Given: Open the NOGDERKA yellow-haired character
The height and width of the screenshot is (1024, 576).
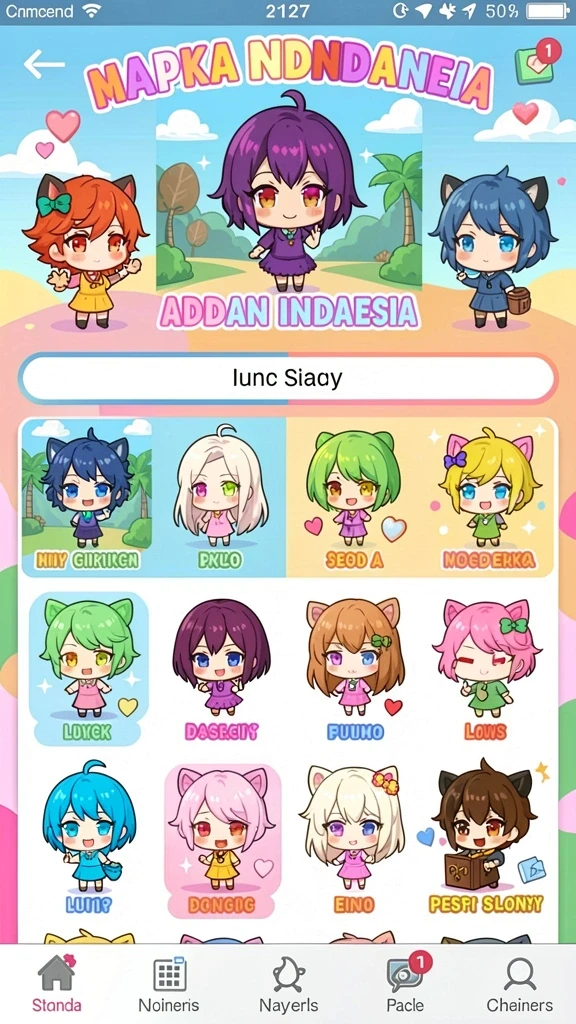Looking at the screenshot, I should [x=488, y=498].
